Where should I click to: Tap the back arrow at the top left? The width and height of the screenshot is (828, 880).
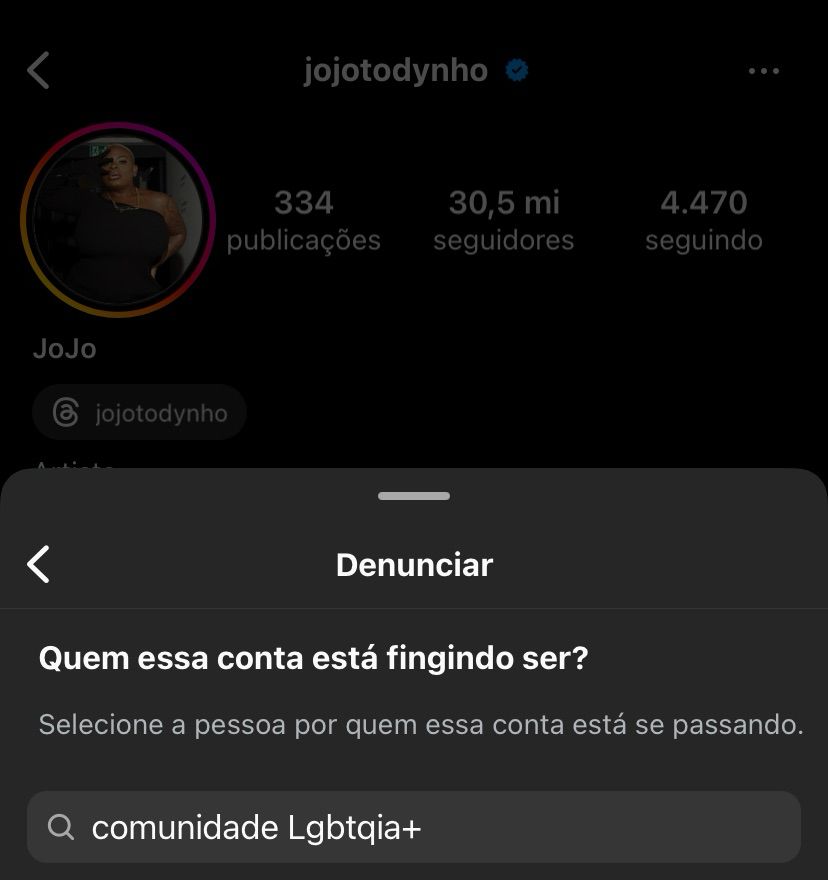39,71
